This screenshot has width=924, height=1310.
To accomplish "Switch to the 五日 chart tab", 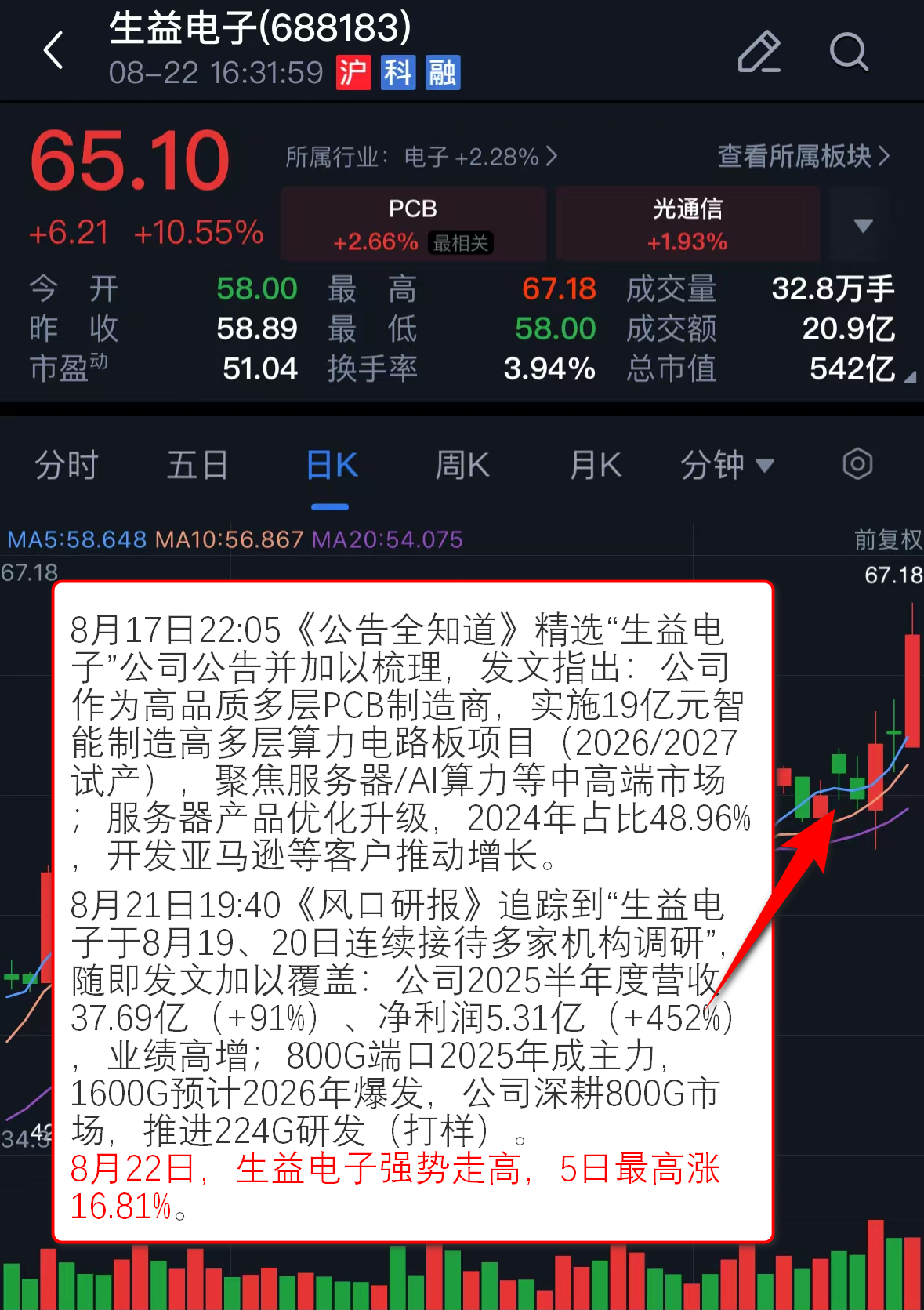I will (197, 466).
